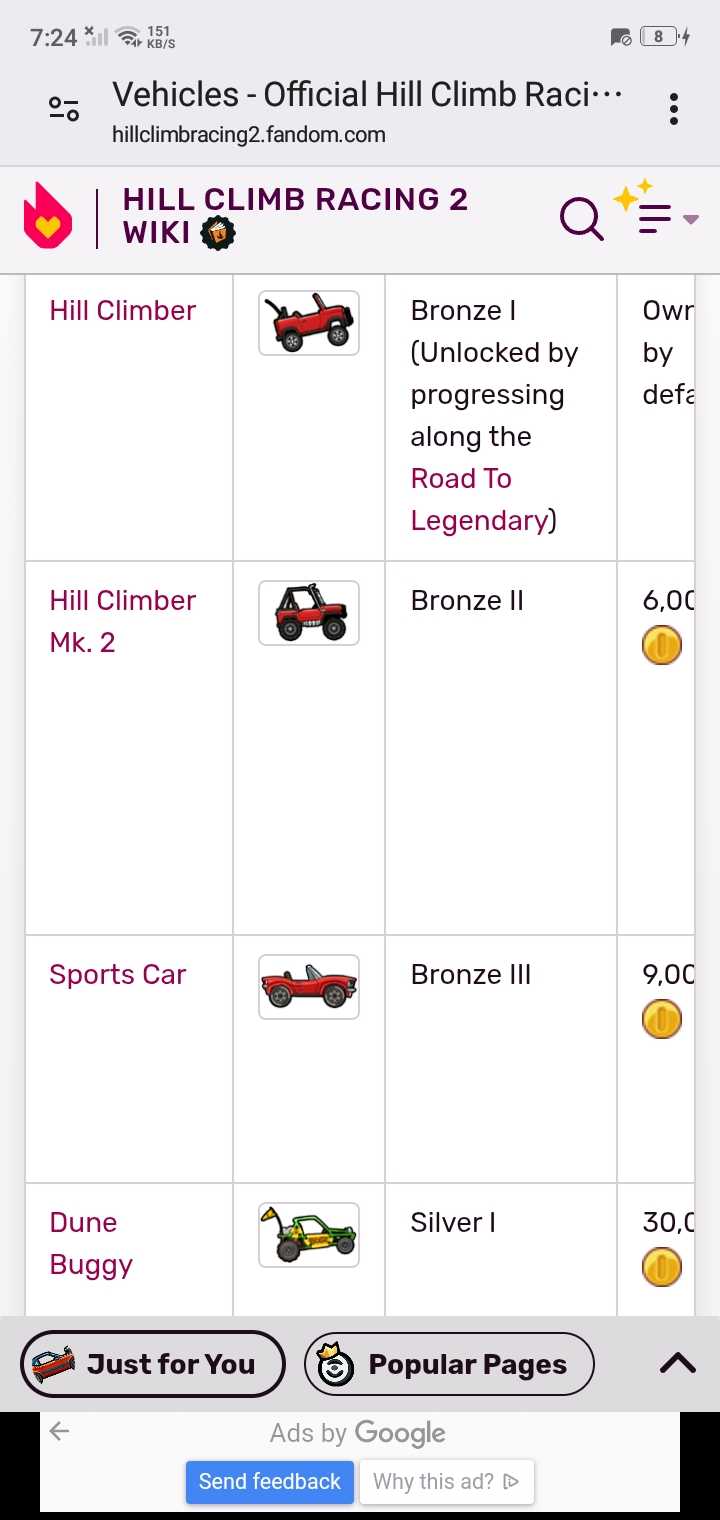
Task: Select the Popular Pages button
Action: click(449, 1364)
